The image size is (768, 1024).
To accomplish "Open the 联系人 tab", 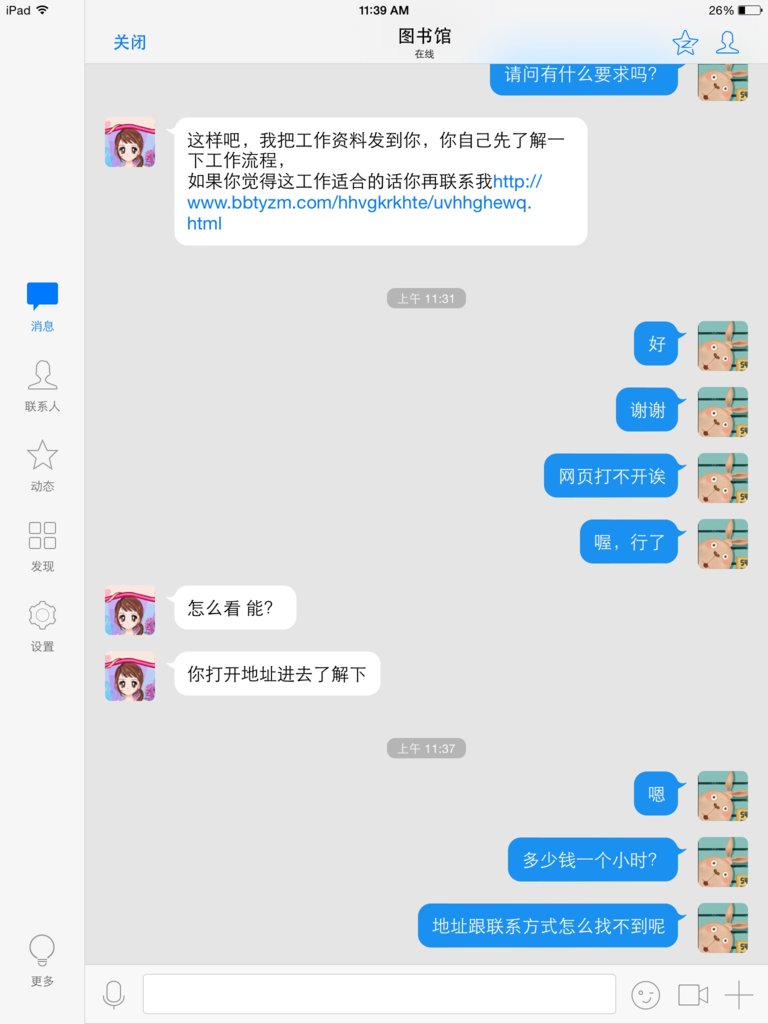I will 42,386.
